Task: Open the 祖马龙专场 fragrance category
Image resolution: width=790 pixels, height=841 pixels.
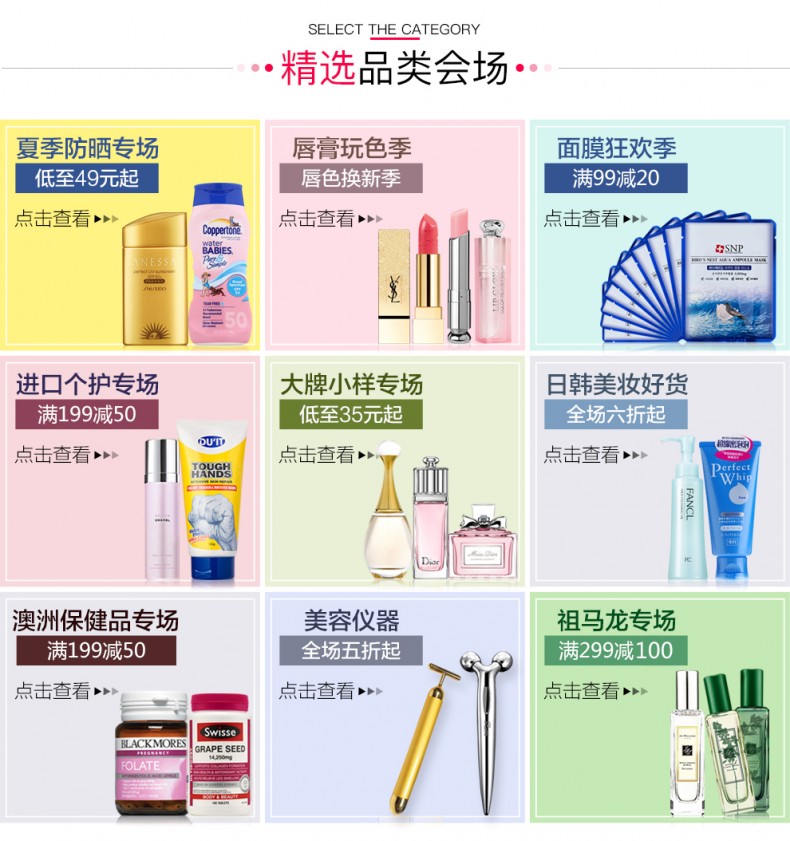Action: (660, 707)
